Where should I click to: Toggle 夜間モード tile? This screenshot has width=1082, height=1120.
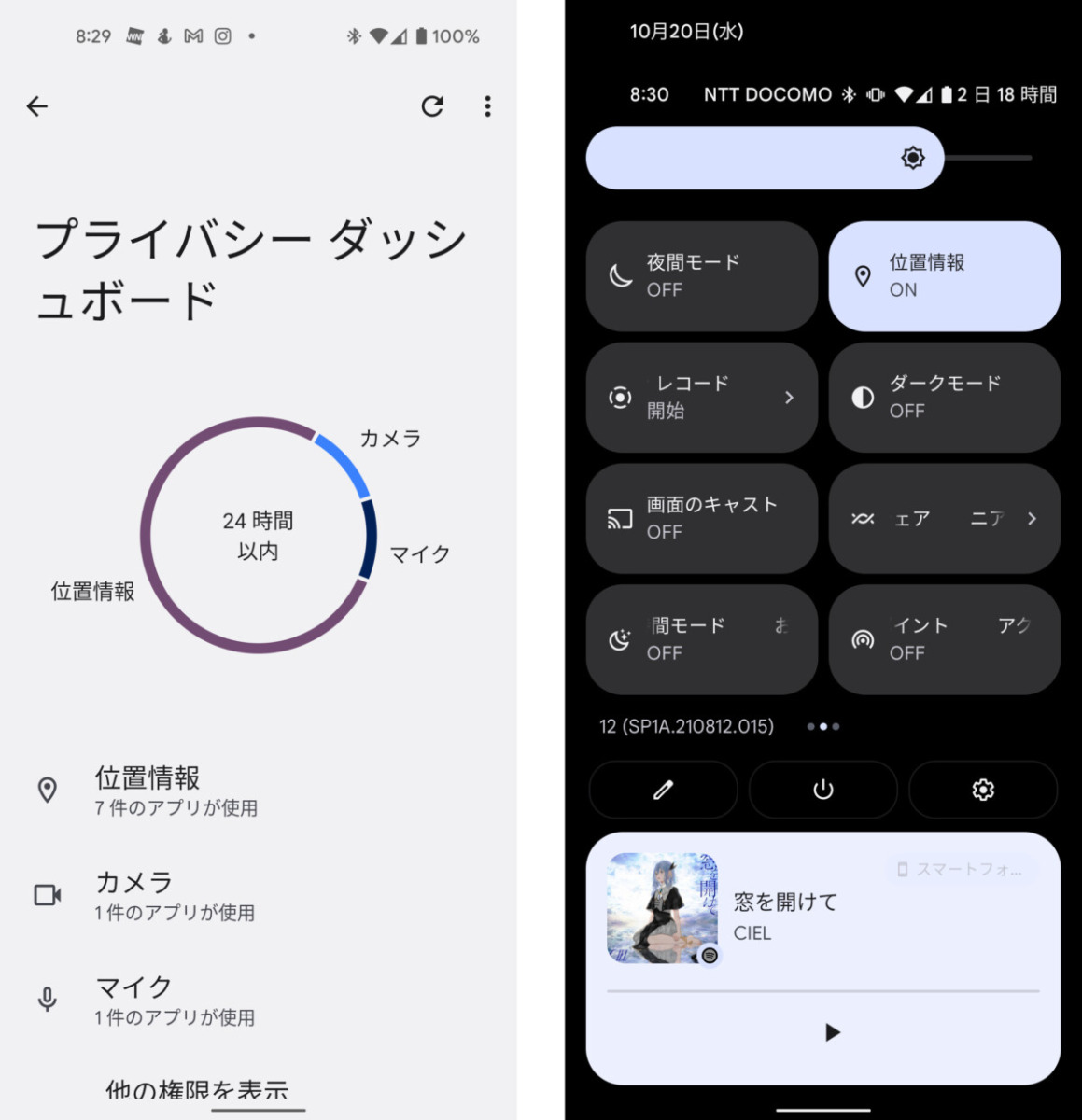[x=701, y=276]
